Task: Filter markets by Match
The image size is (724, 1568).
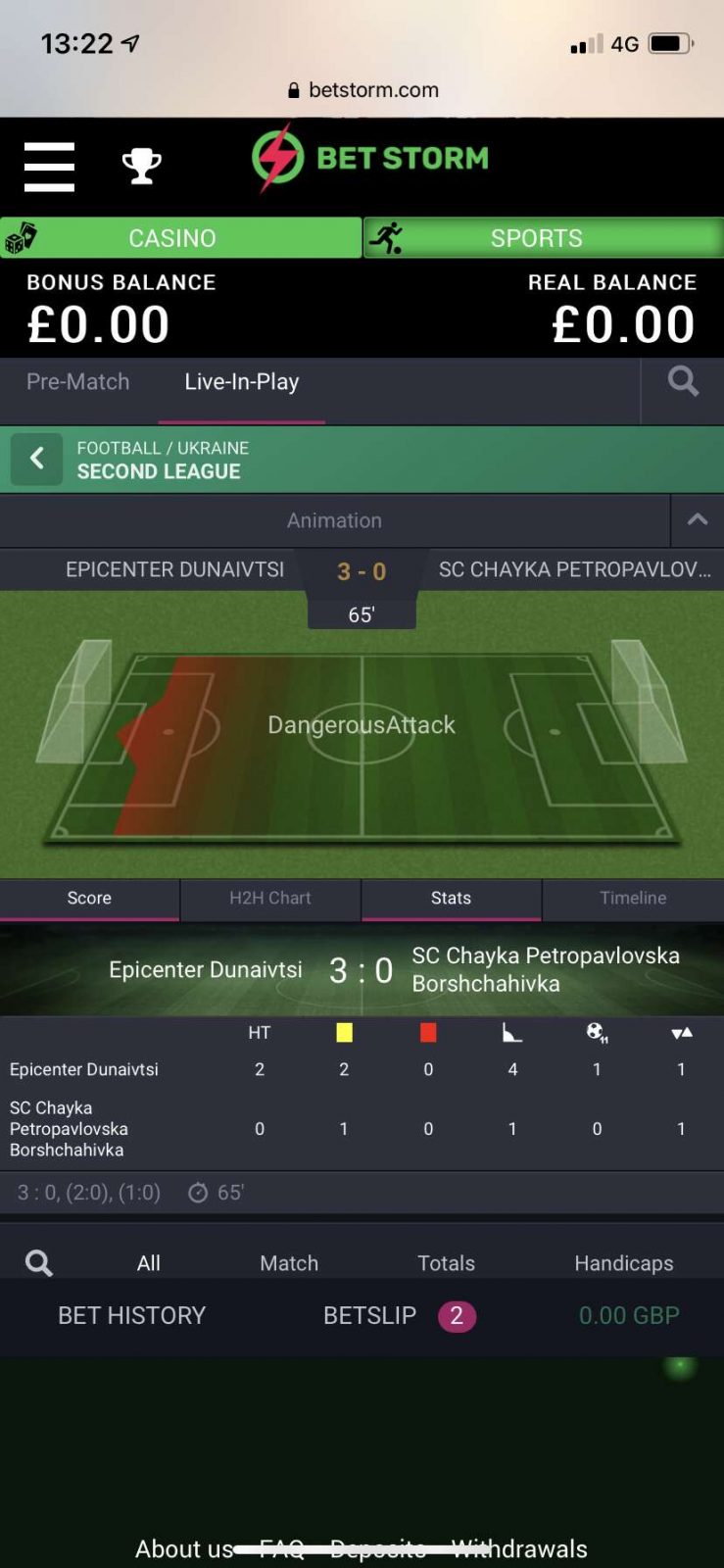Action: click(x=289, y=1262)
